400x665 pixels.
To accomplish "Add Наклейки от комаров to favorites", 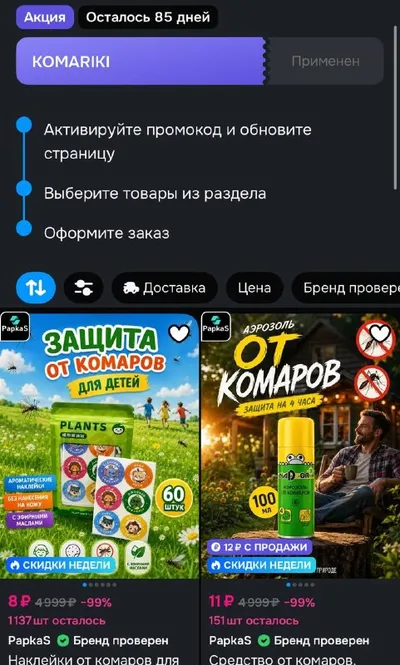I will tap(179, 333).
